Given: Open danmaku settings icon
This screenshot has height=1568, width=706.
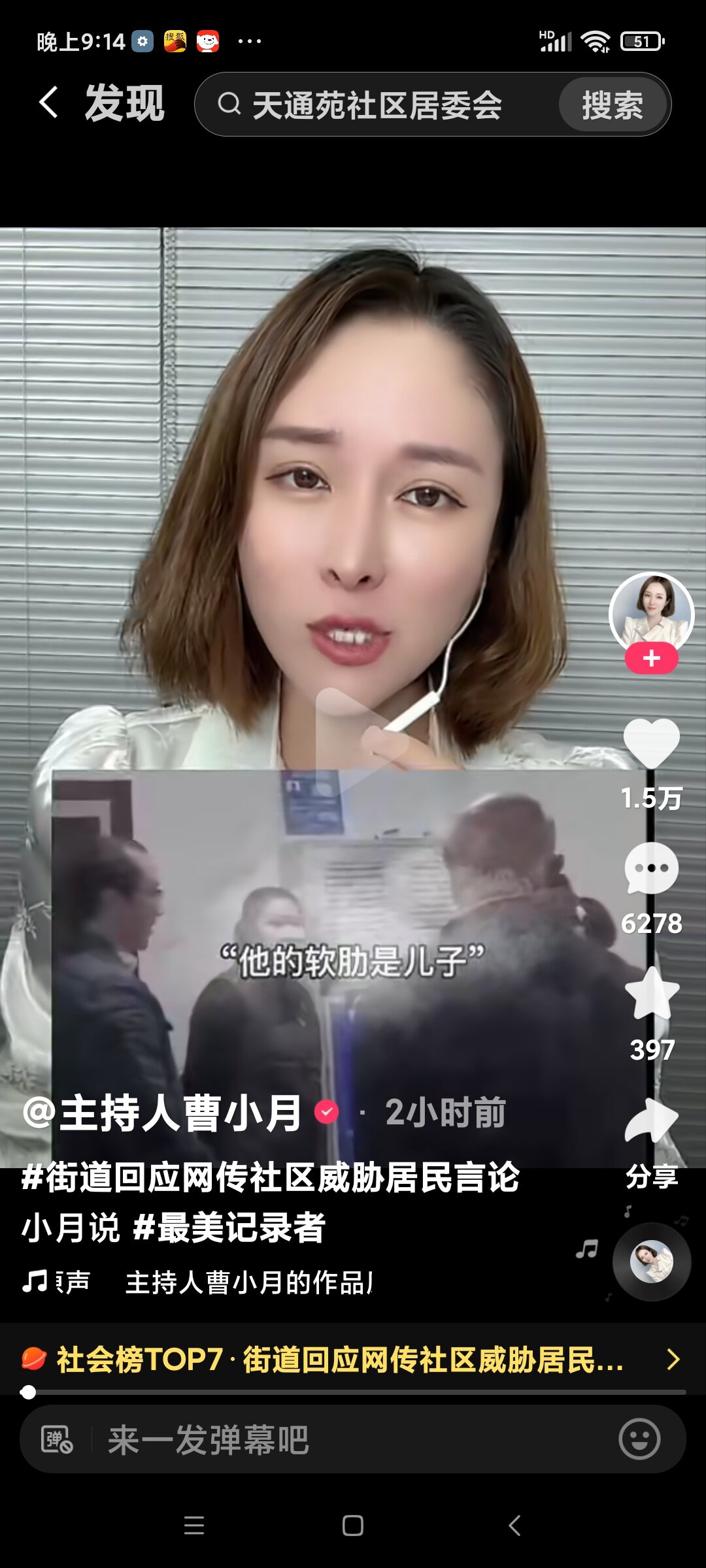Looking at the screenshot, I should pos(57,1440).
